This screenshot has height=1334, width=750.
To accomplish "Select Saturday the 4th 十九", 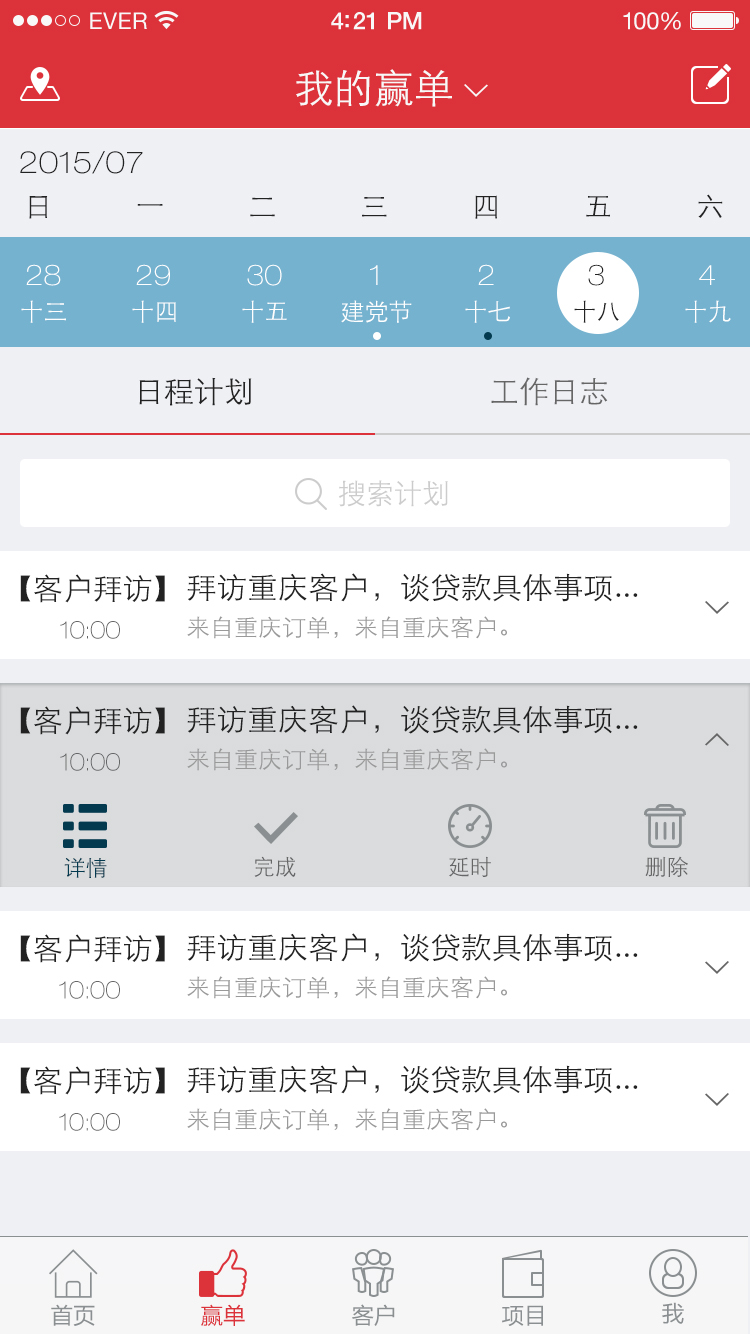I will tap(707, 292).
